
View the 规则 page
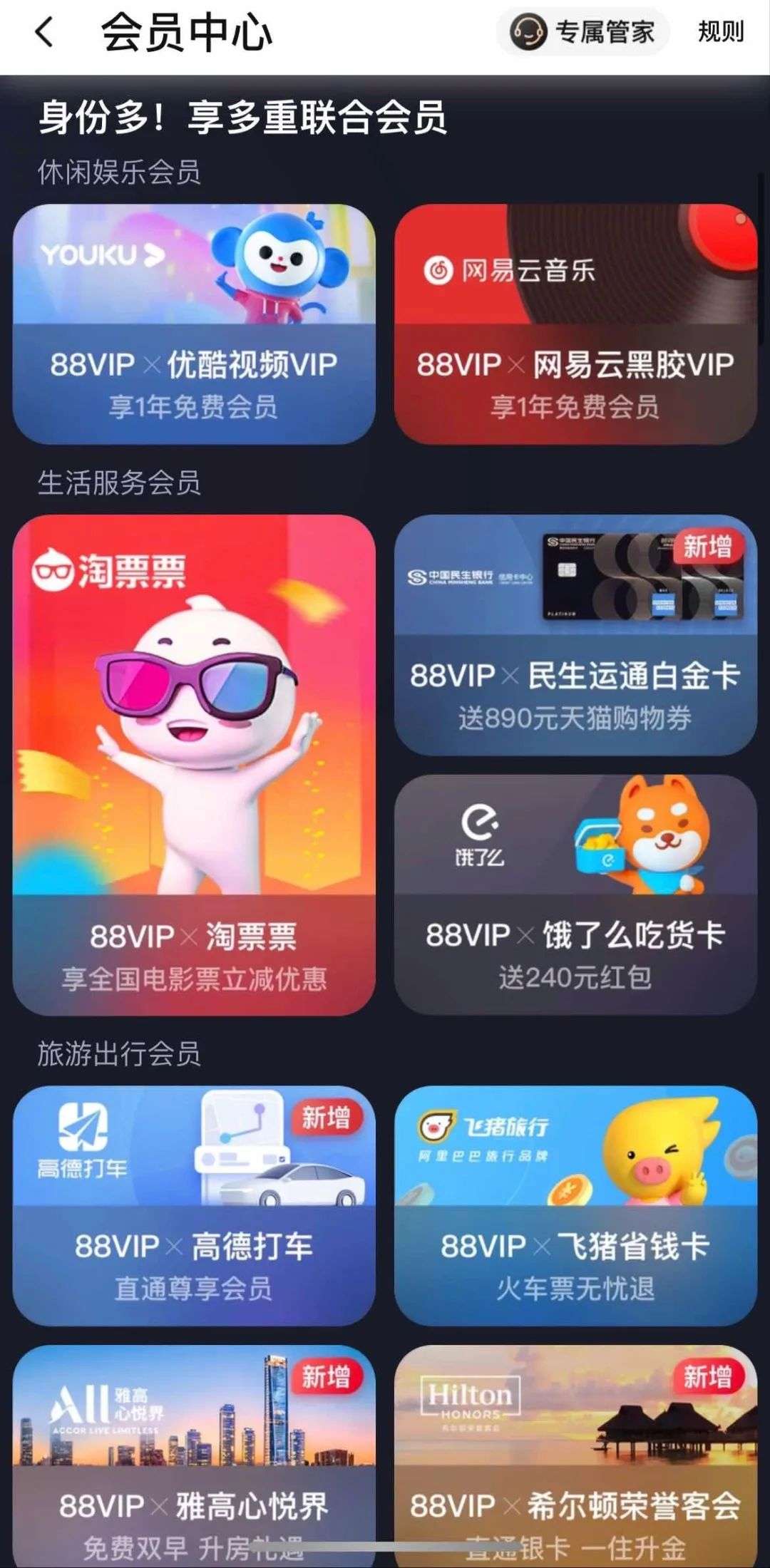click(x=720, y=32)
